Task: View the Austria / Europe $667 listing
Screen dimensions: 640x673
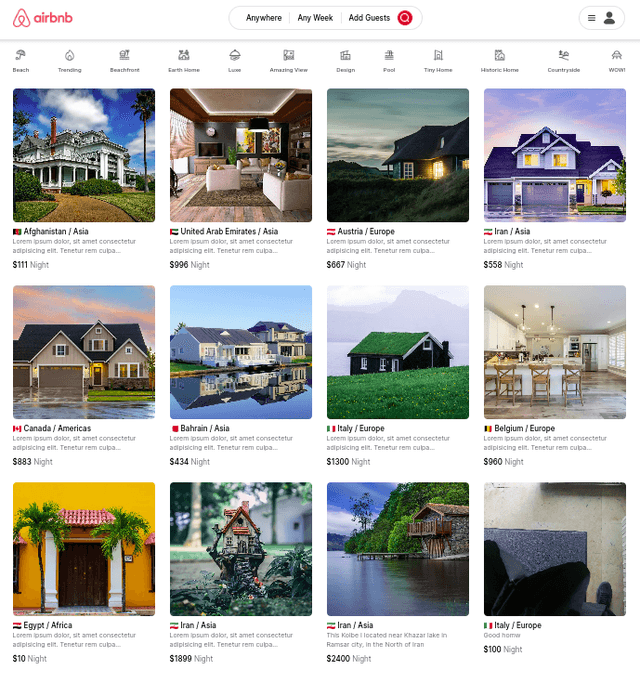Action: click(398, 155)
